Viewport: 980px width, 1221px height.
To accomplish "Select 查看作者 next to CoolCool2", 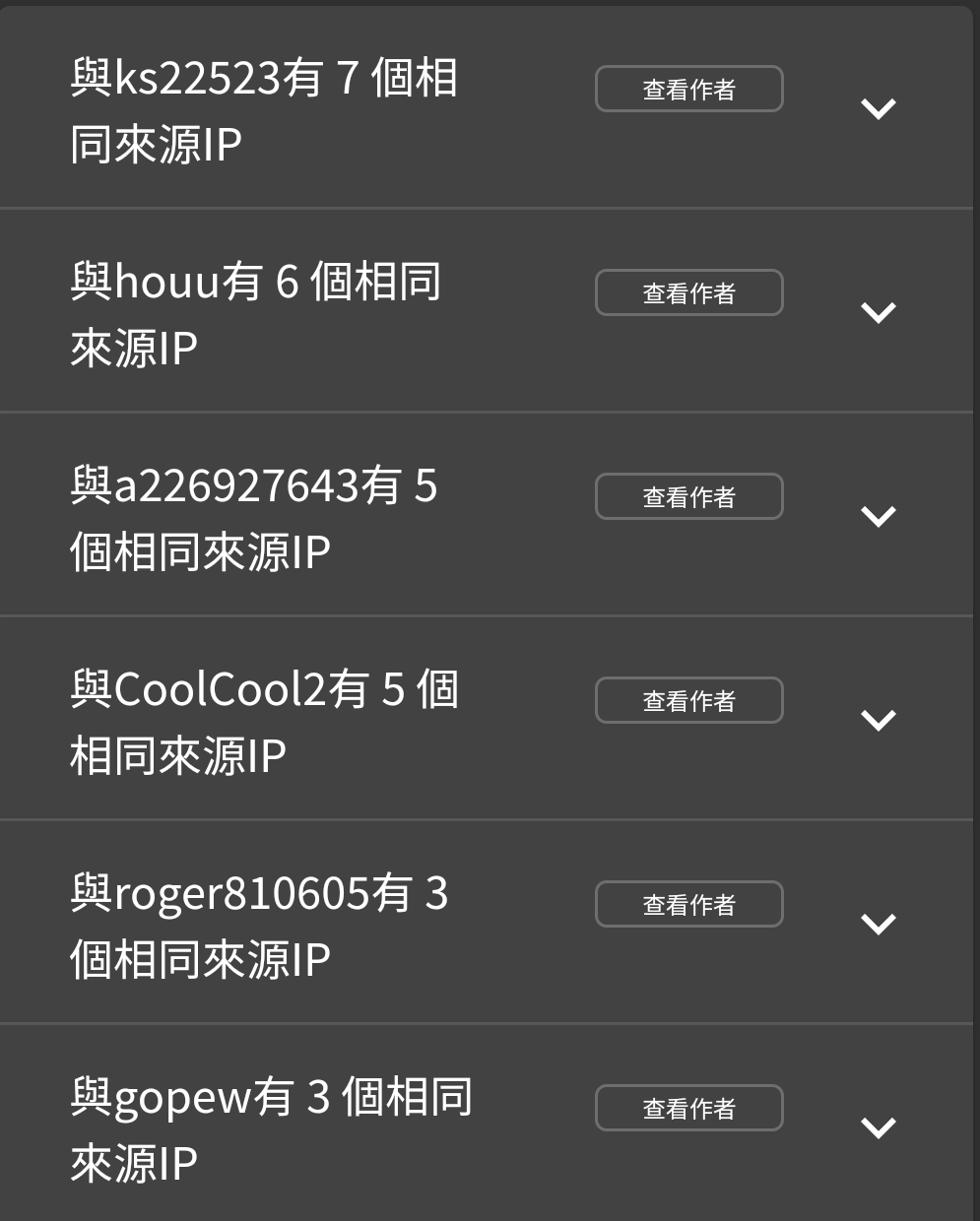I will (688, 700).
